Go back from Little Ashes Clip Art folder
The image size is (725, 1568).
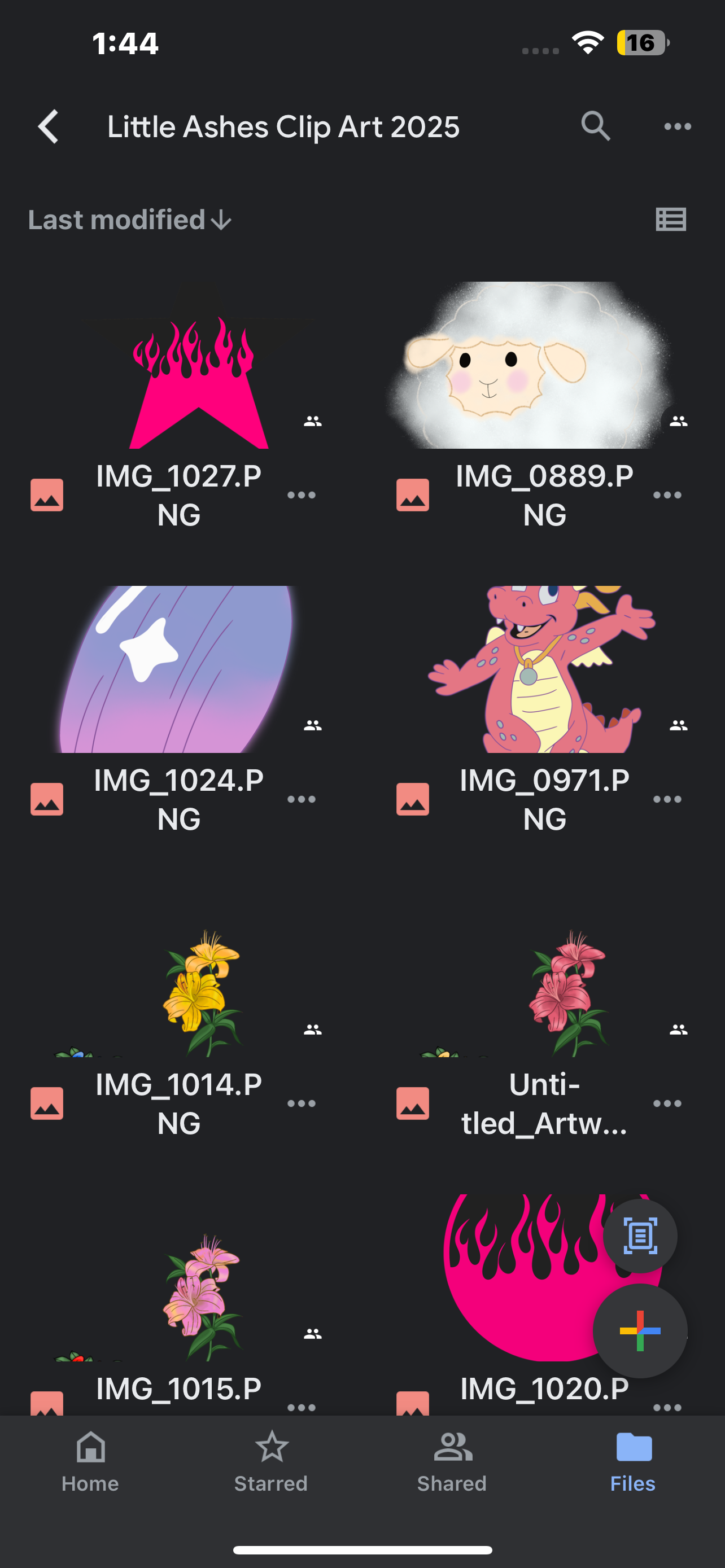(48, 126)
